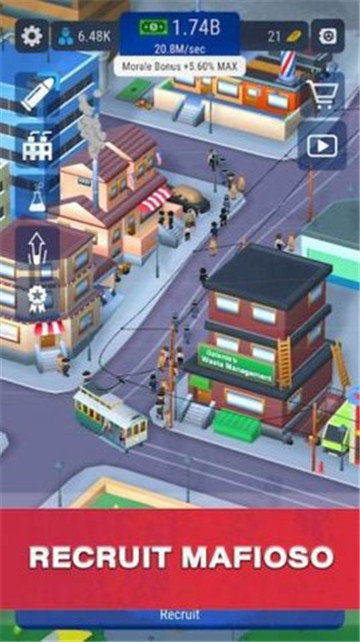Open the medal achievements icon
Viewport: 360px width, 642px height.
[37, 299]
